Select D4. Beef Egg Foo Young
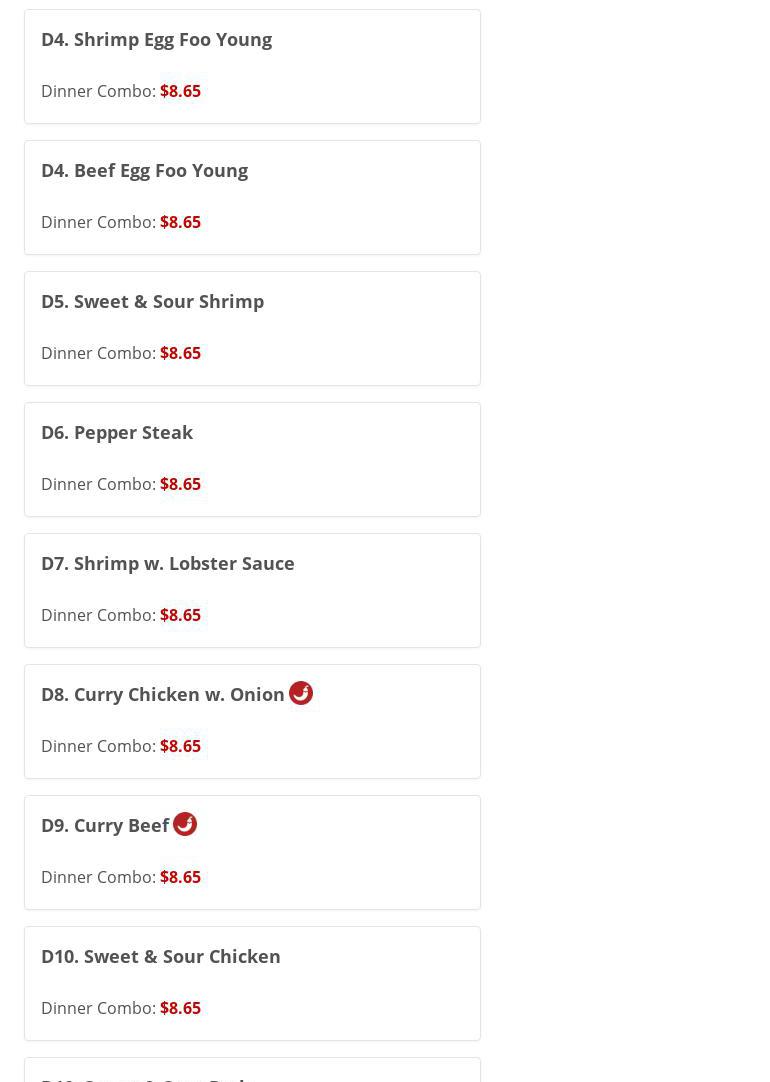The height and width of the screenshot is (1082, 770). 144,171
